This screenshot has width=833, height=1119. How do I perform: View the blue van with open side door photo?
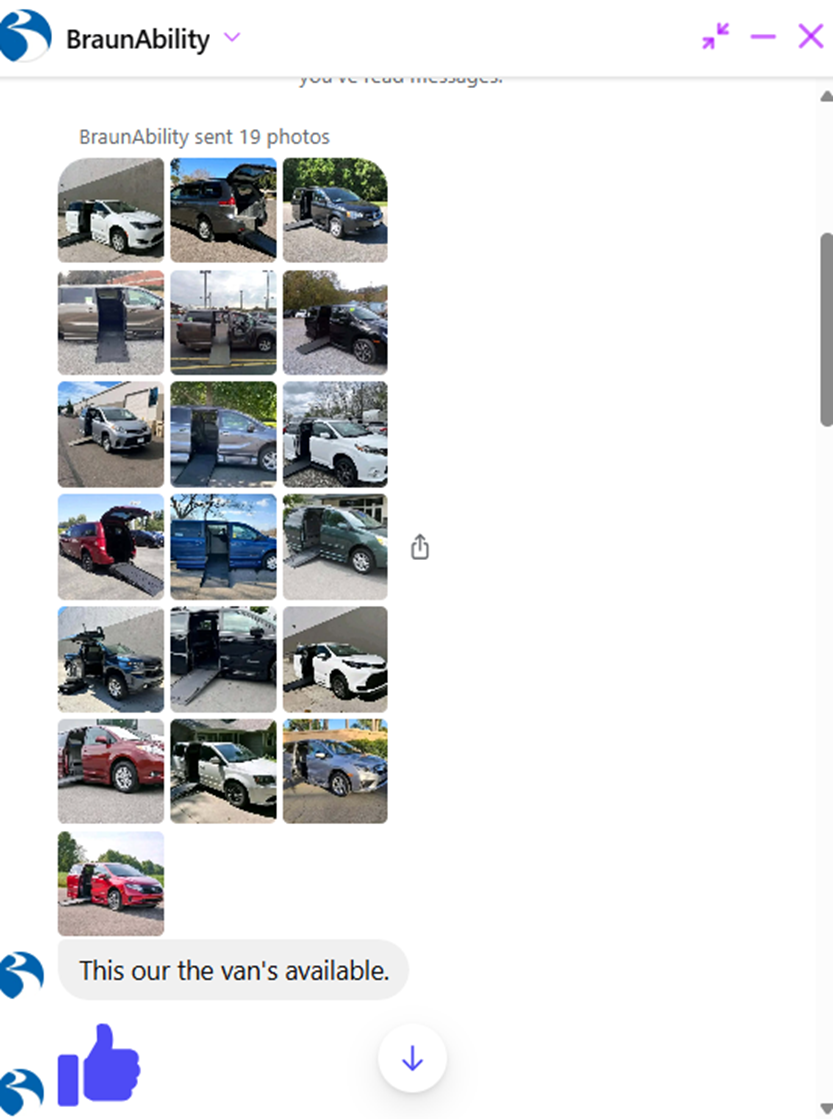[x=223, y=546]
